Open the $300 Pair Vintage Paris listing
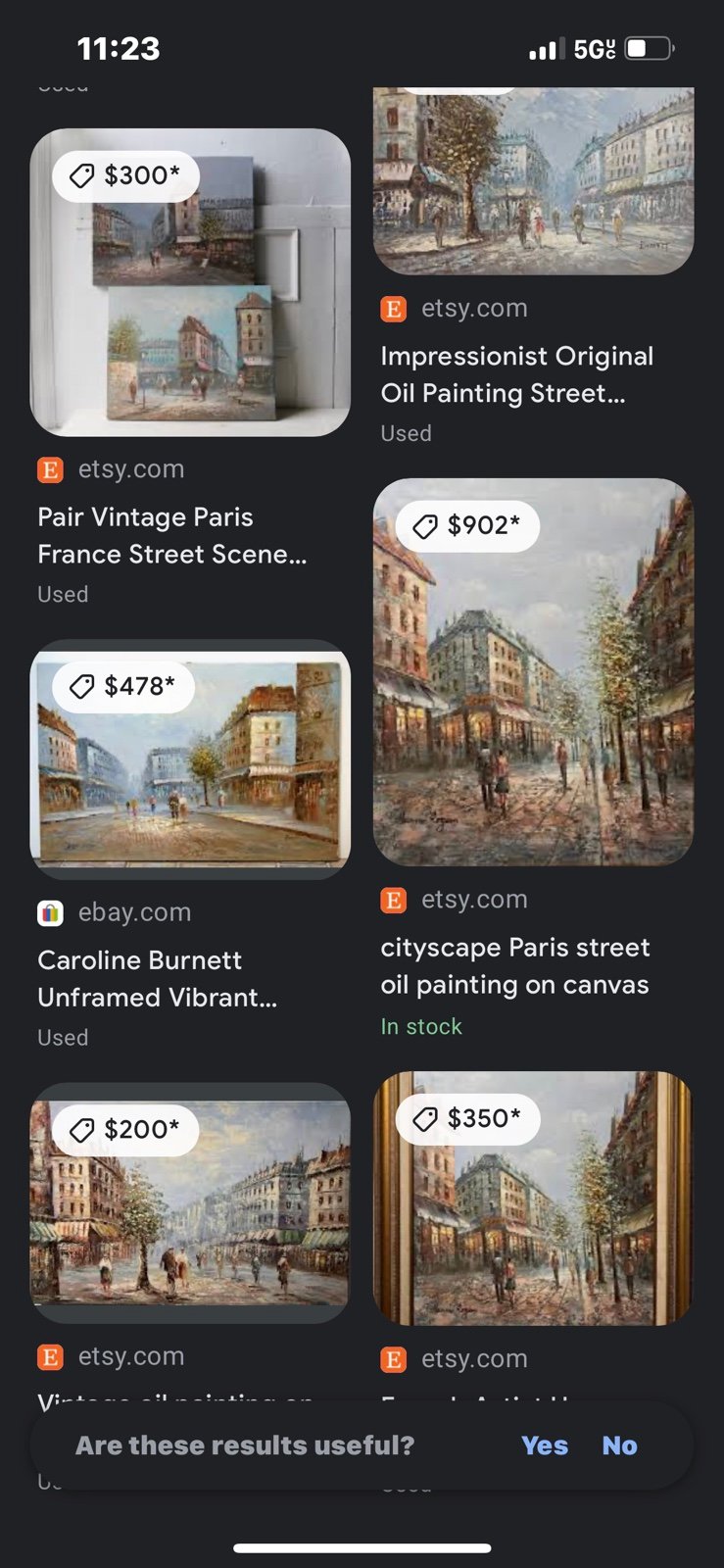This screenshot has width=724, height=1568. (190, 282)
